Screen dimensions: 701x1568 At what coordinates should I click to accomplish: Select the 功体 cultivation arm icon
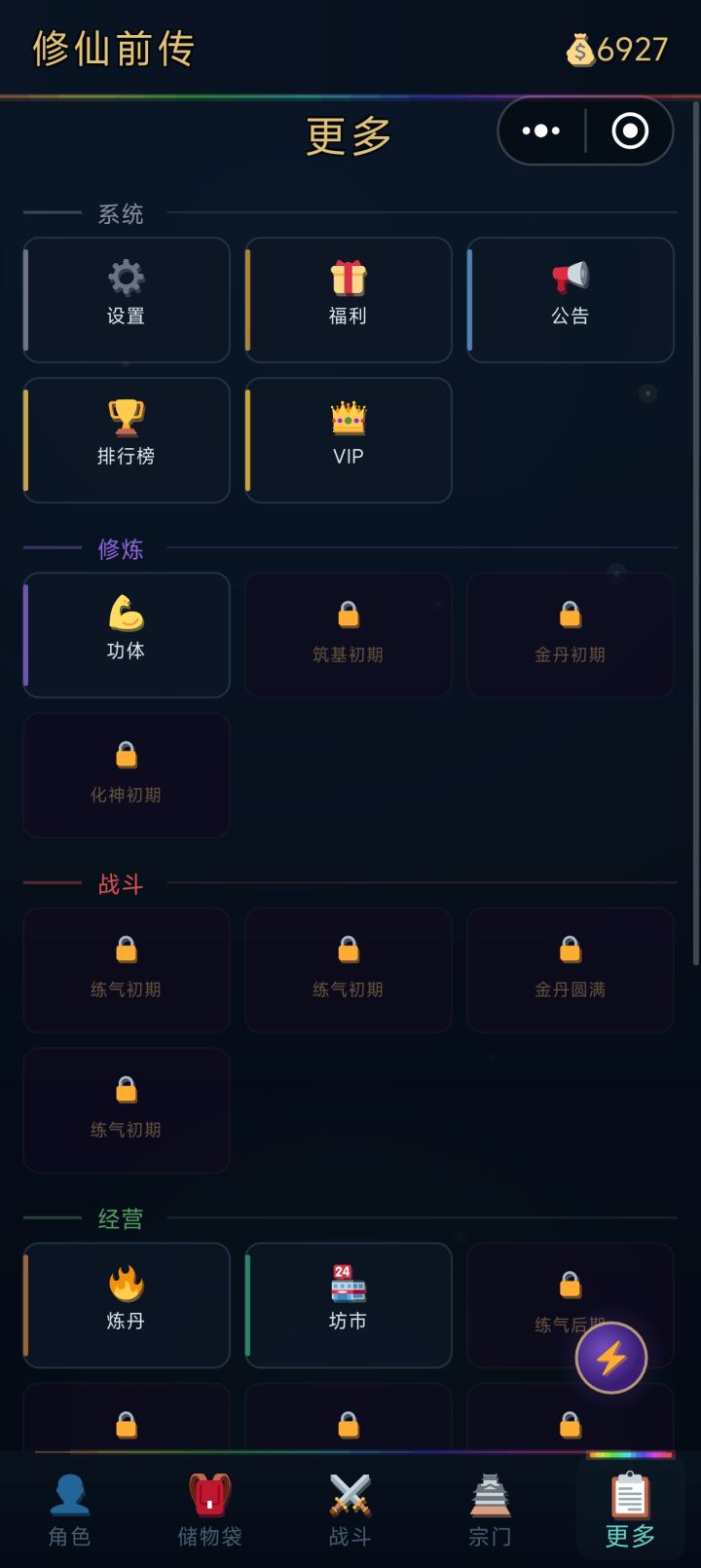pyautogui.click(x=126, y=635)
